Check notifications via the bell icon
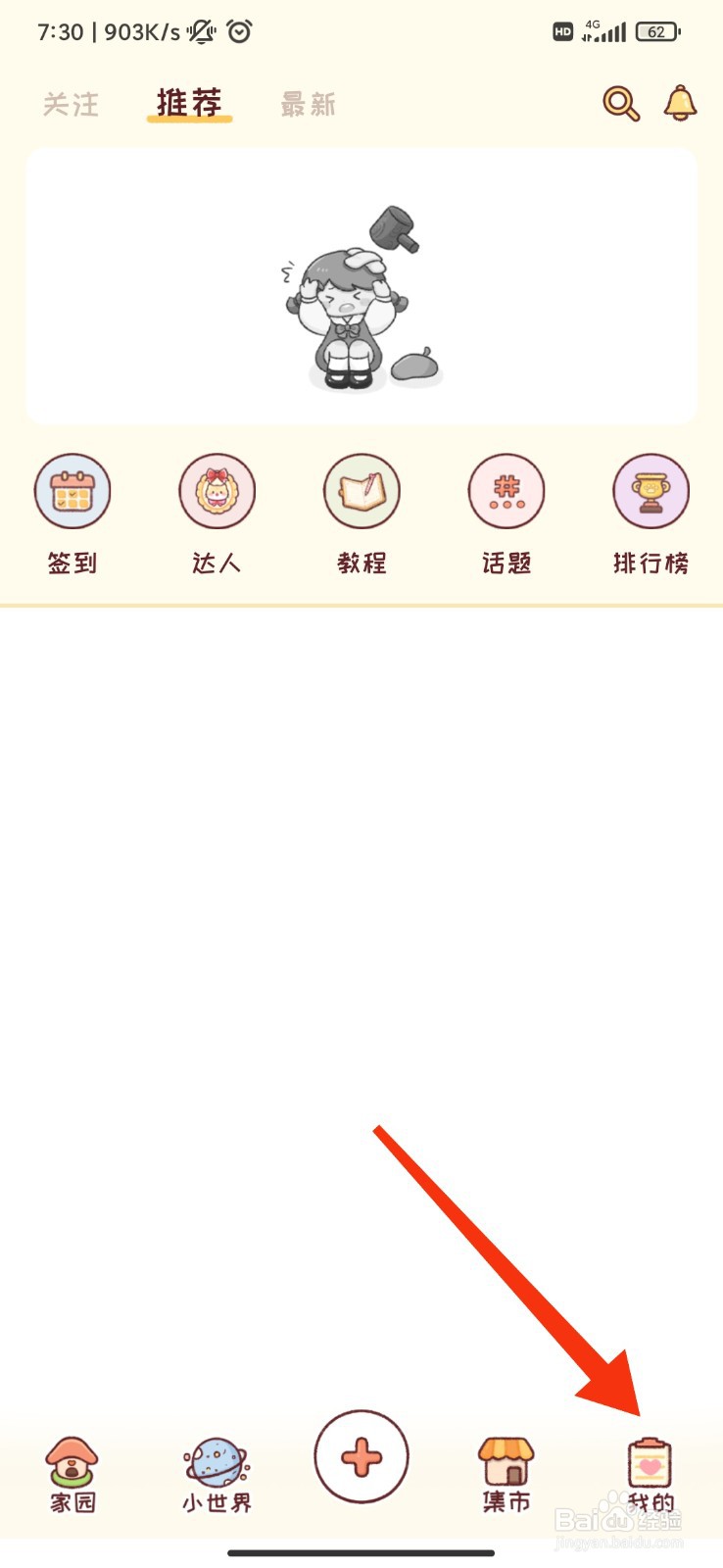Viewport: 723px width, 1568px height. 680,104
